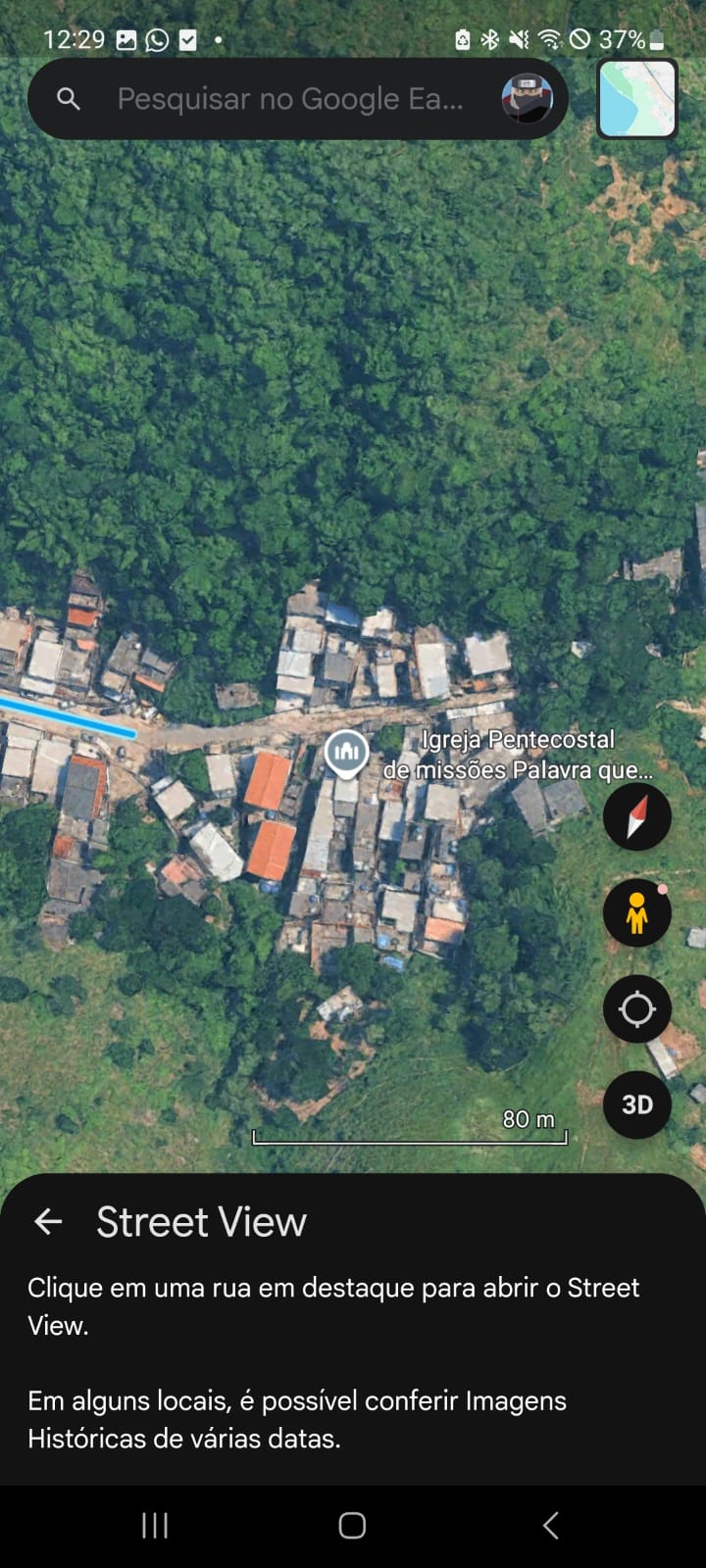Image resolution: width=706 pixels, height=1568 pixels.
Task: Tap the compass to reset north
Action: click(x=636, y=816)
